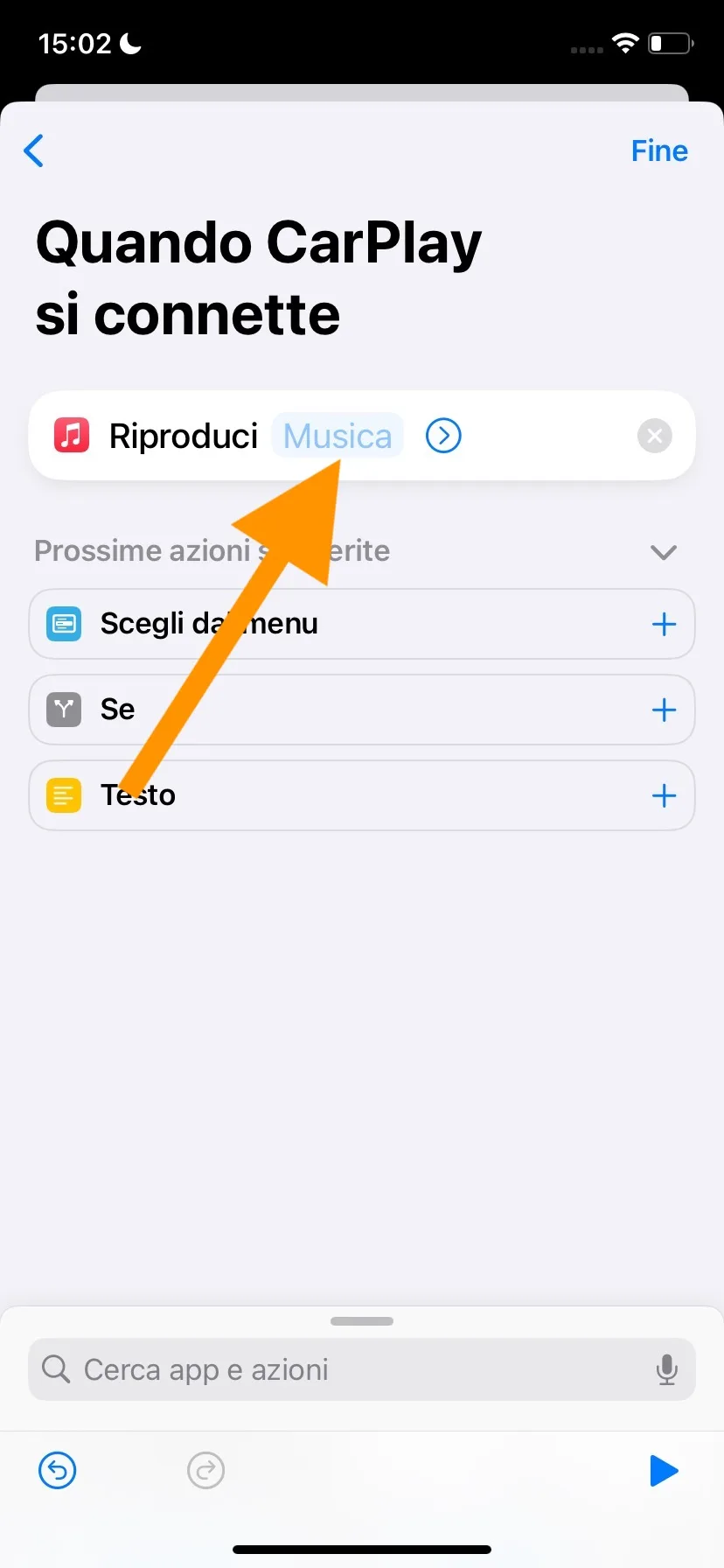Expand the Riproduci action details arrow
Viewport: 724px width, 1568px height.
pyautogui.click(x=443, y=436)
